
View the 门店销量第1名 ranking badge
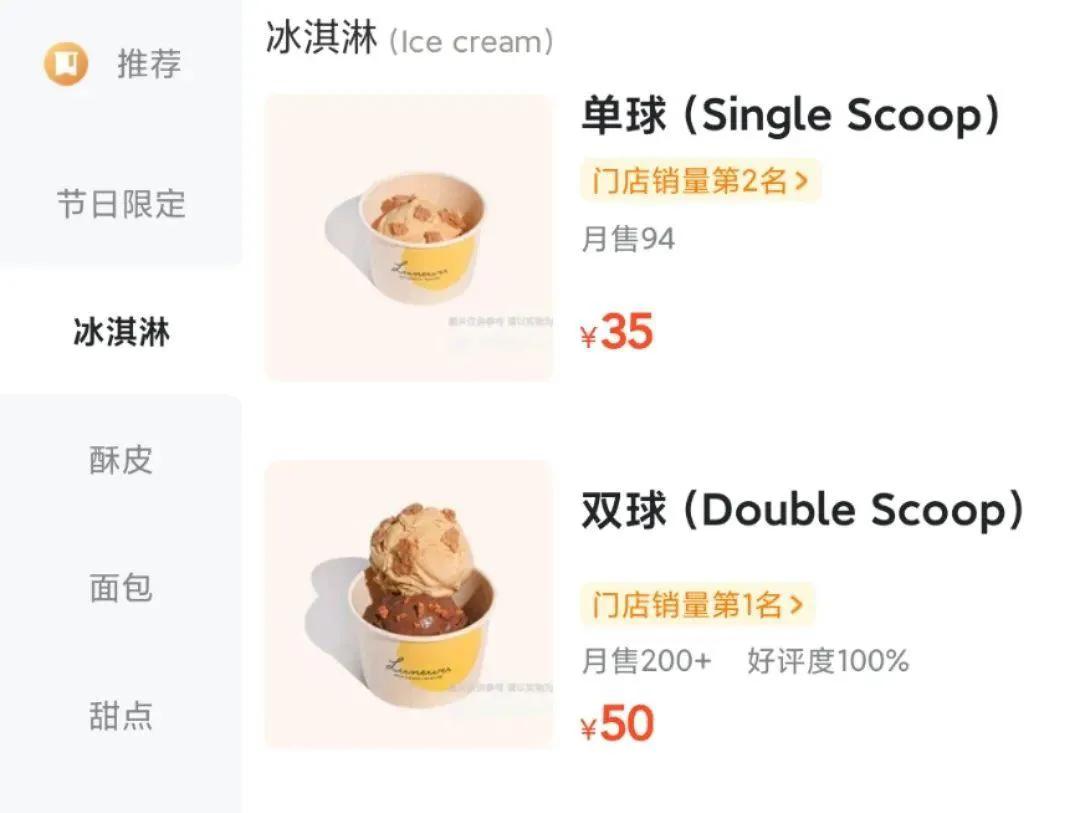point(697,605)
